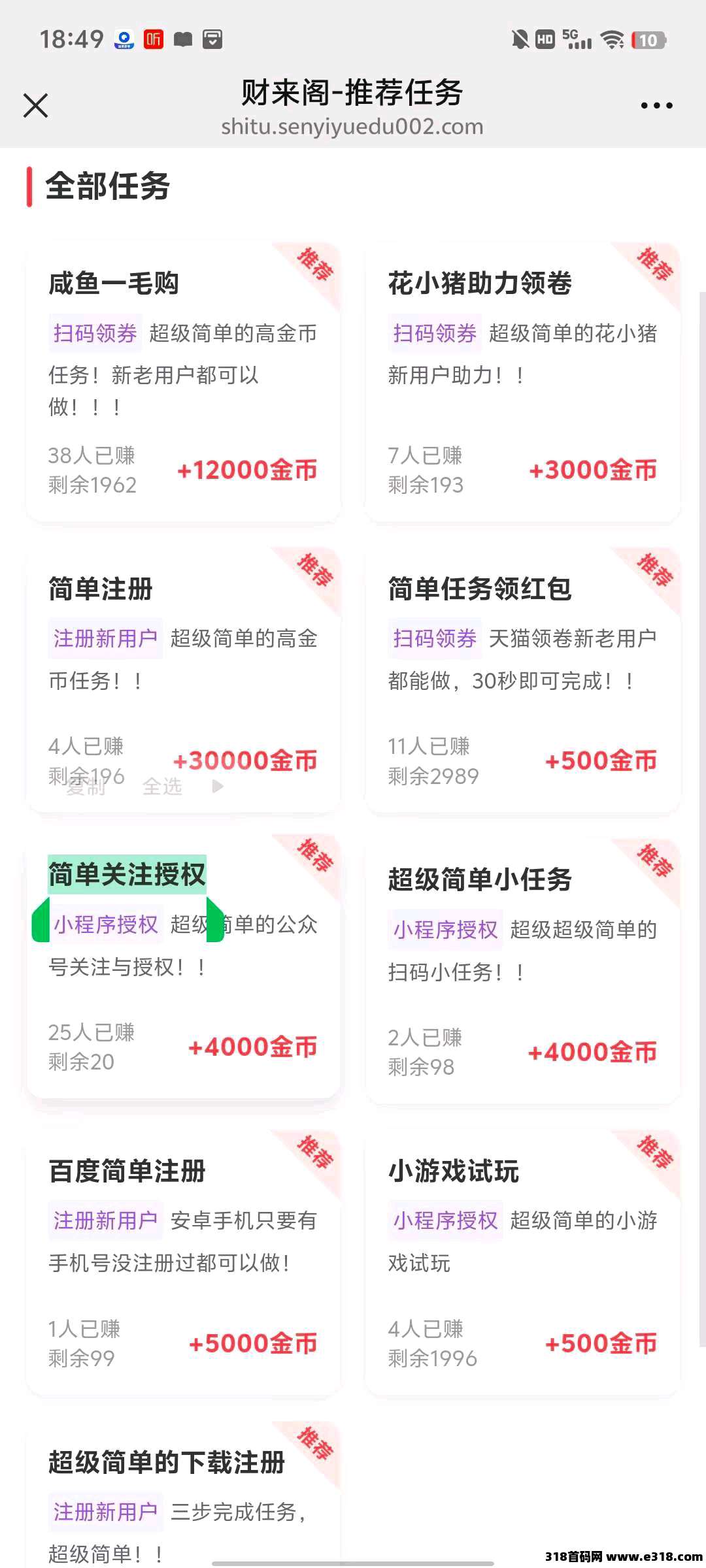Open the 简单任务领红包 task card
The height and width of the screenshot is (1568, 706).
(x=523, y=679)
